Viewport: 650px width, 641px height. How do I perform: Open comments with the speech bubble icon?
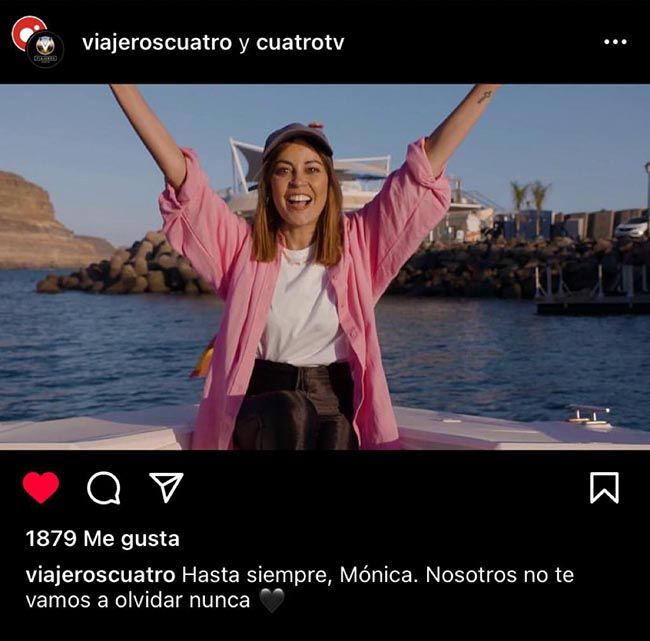(x=104, y=488)
